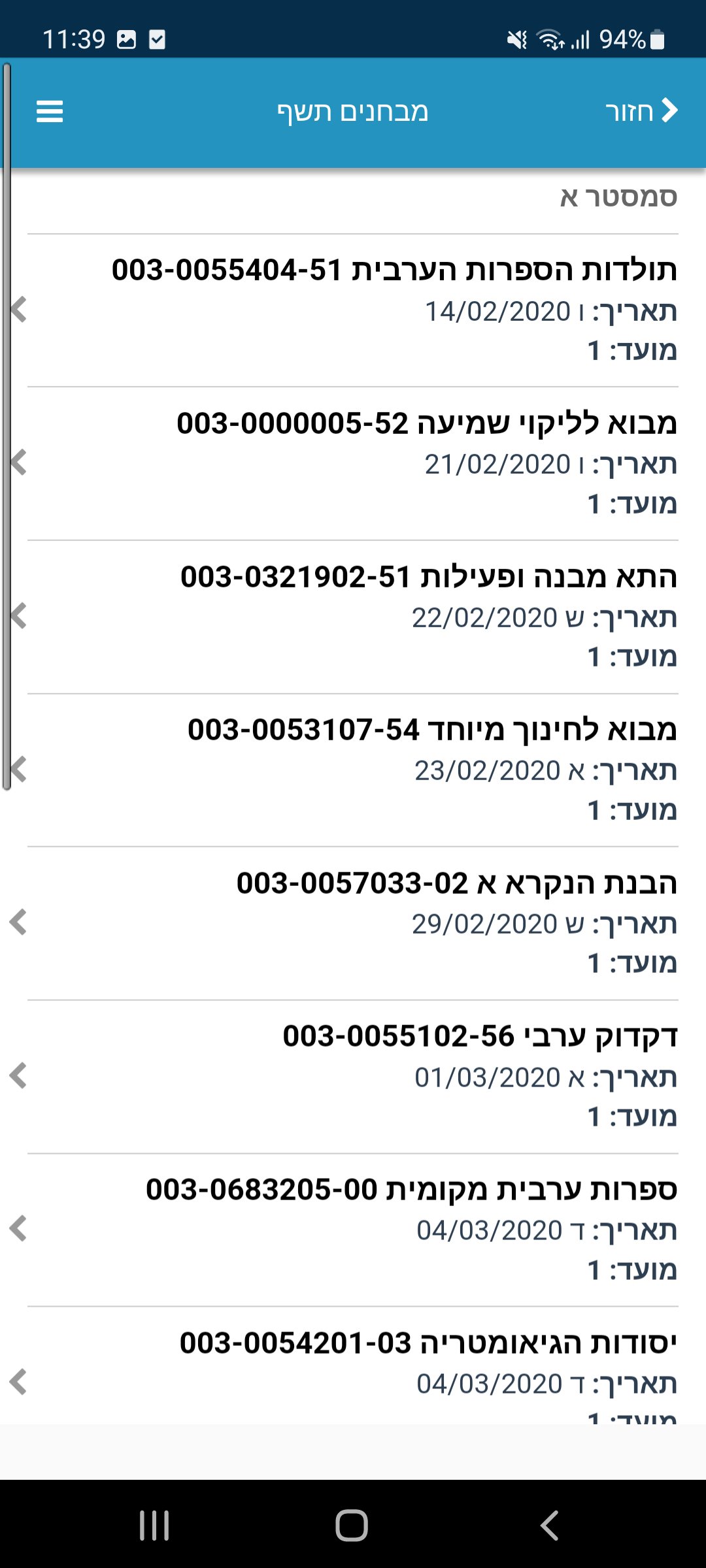Tap the system home button
706x1568 pixels.
coord(352,1526)
